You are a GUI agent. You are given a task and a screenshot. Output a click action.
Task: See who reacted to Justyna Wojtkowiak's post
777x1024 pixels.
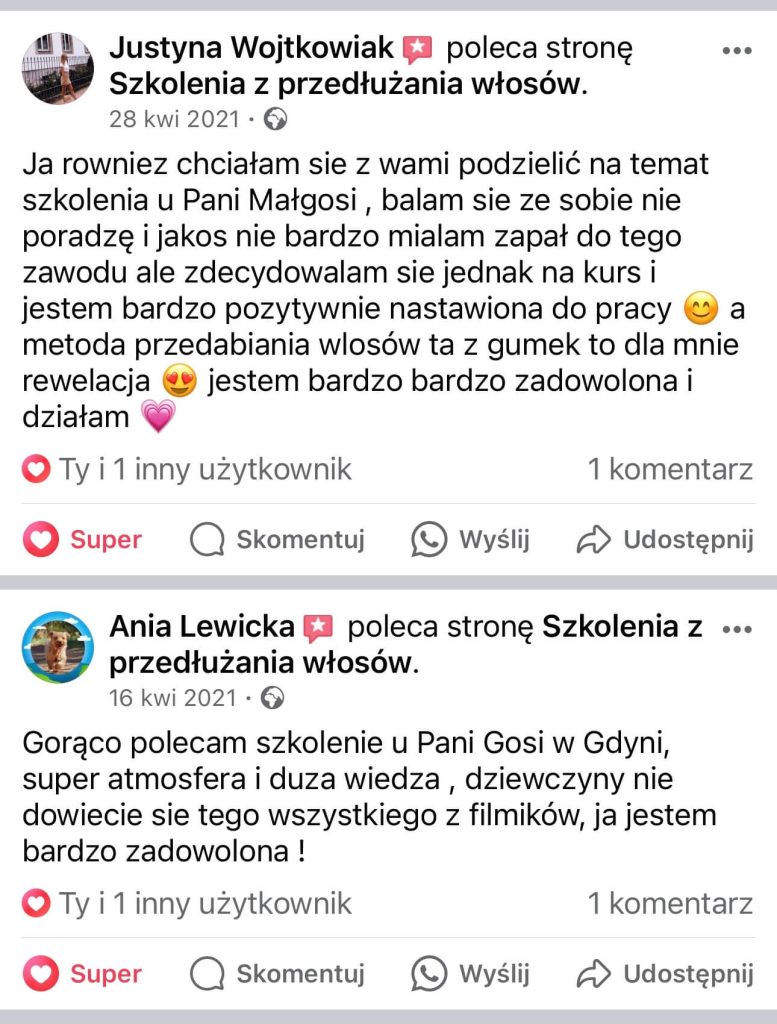click(x=188, y=469)
